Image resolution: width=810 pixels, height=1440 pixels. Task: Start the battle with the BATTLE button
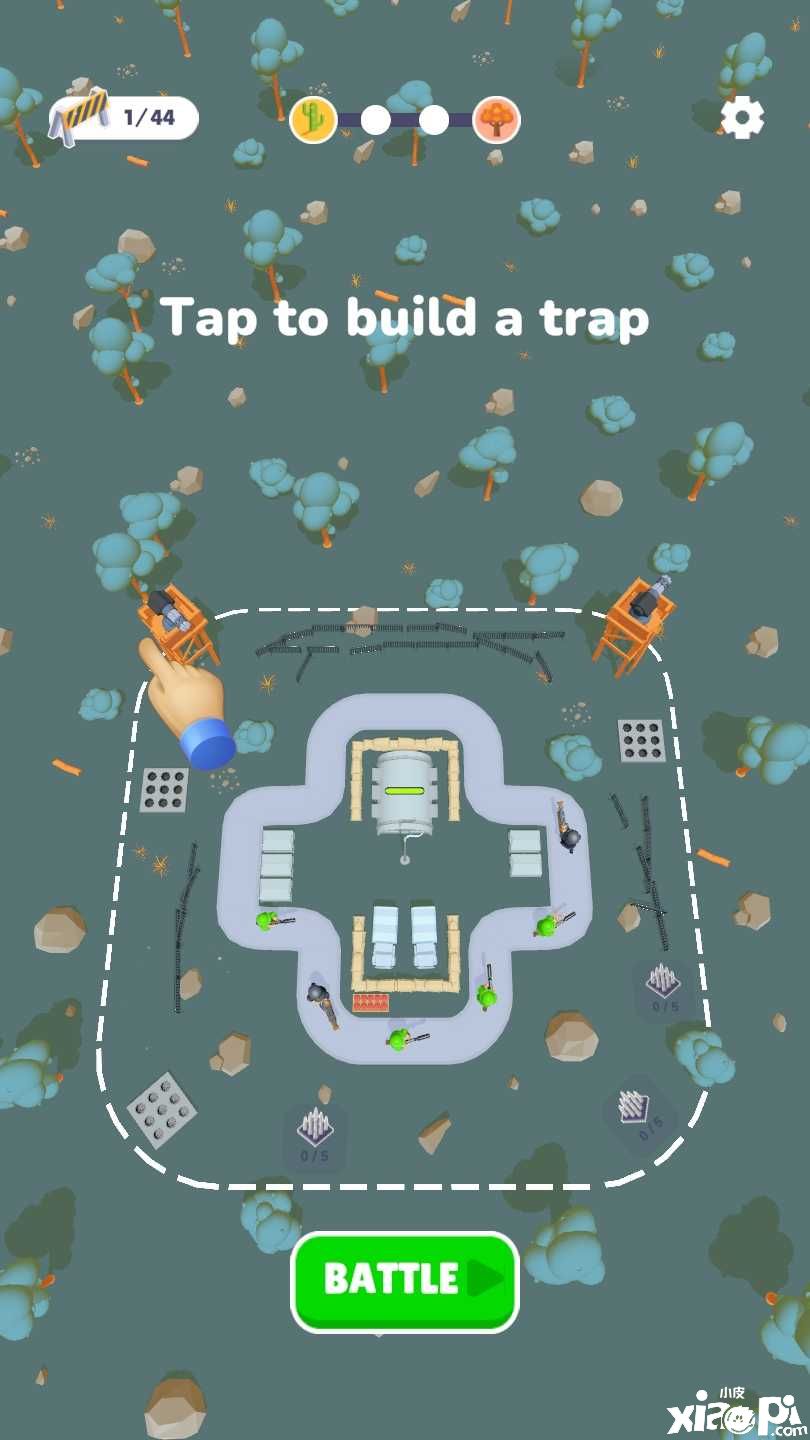(405, 1280)
